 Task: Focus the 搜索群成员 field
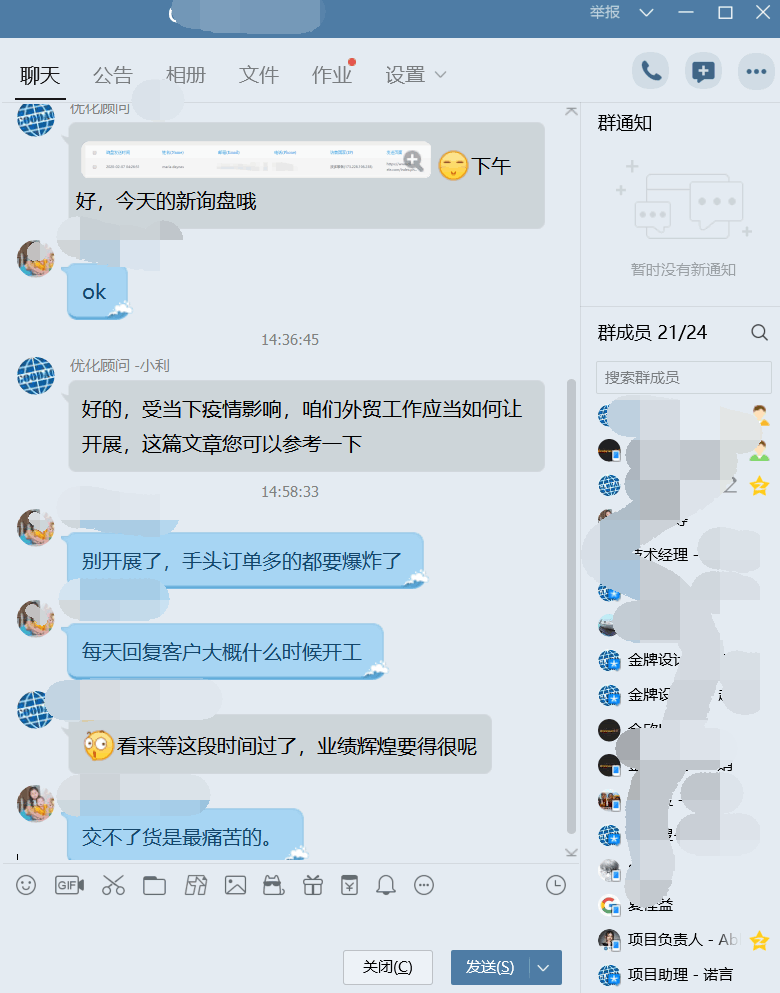[683, 377]
